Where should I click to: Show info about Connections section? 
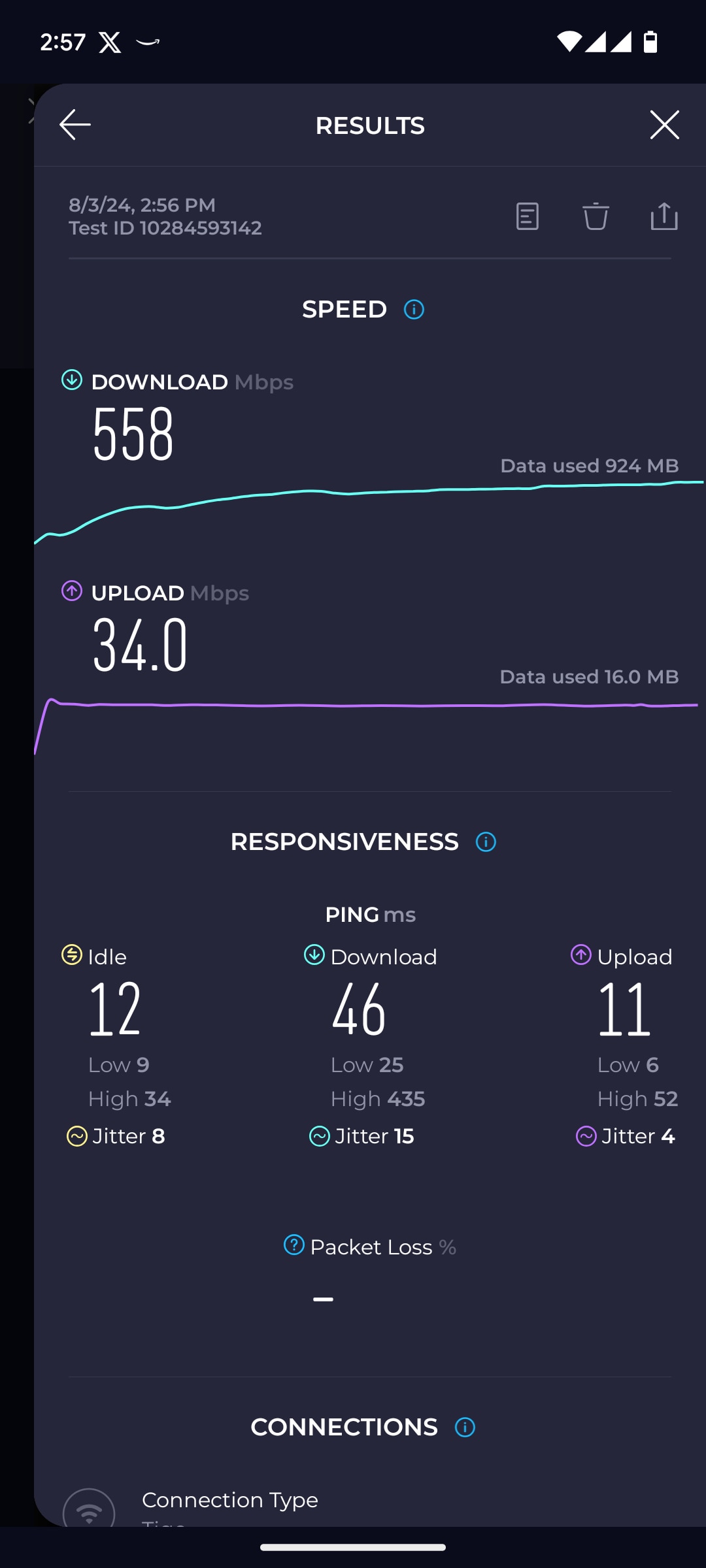[x=465, y=1428]
